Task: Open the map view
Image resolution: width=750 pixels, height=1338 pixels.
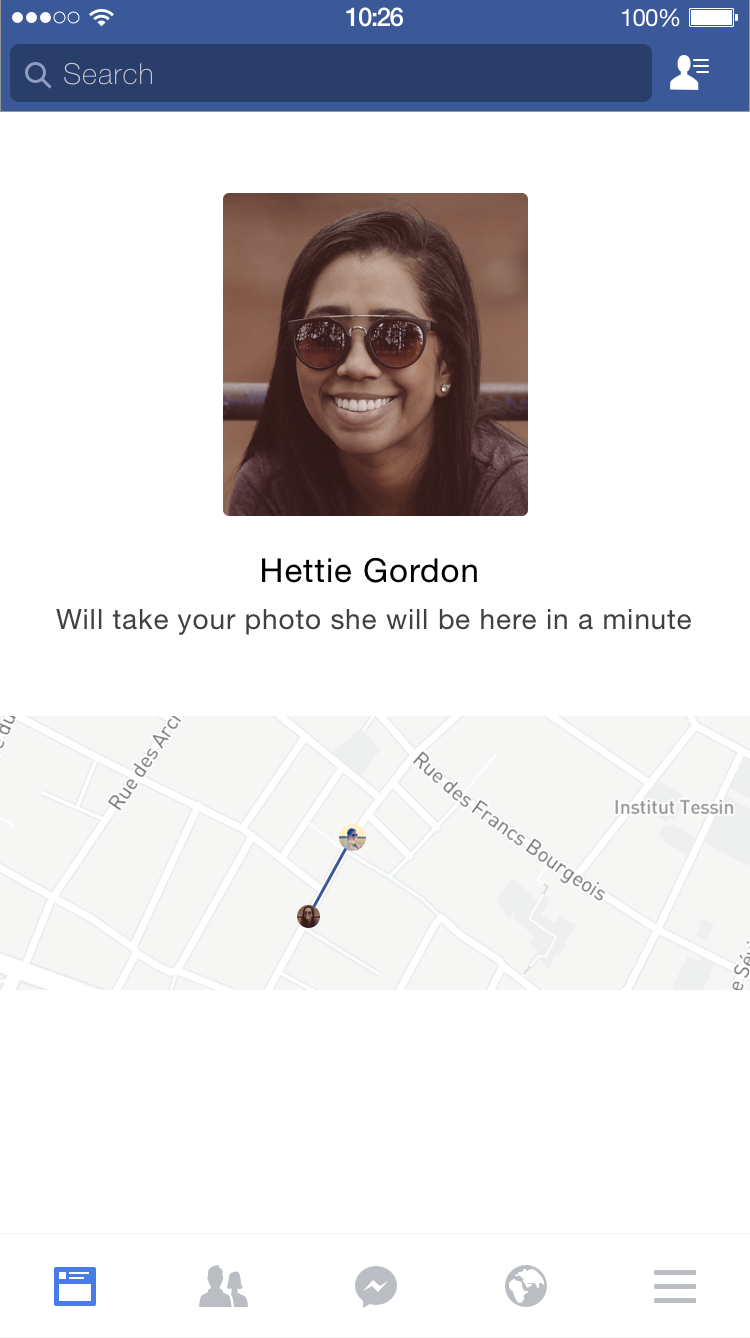Action: 375,852
